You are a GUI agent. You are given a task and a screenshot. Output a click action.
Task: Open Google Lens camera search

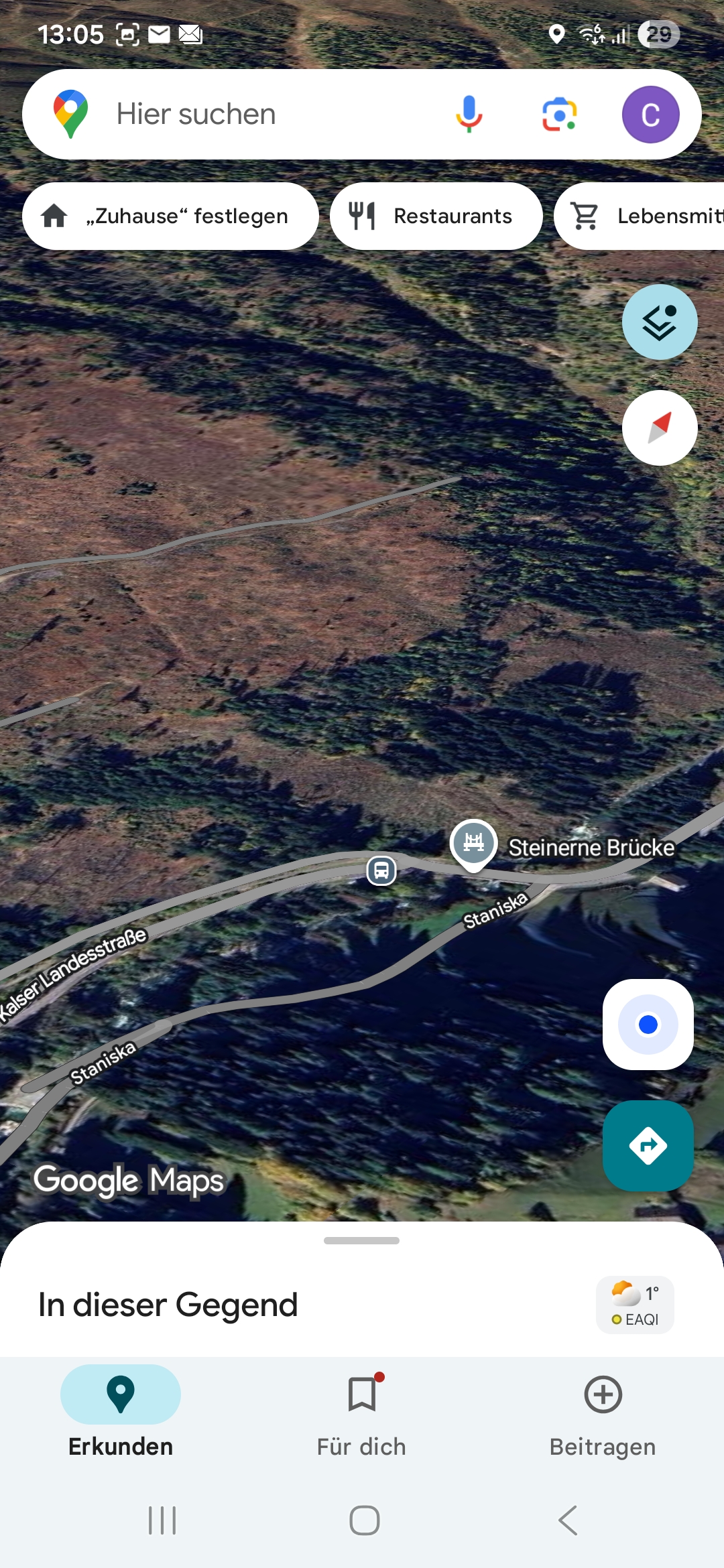coord(559,114)
